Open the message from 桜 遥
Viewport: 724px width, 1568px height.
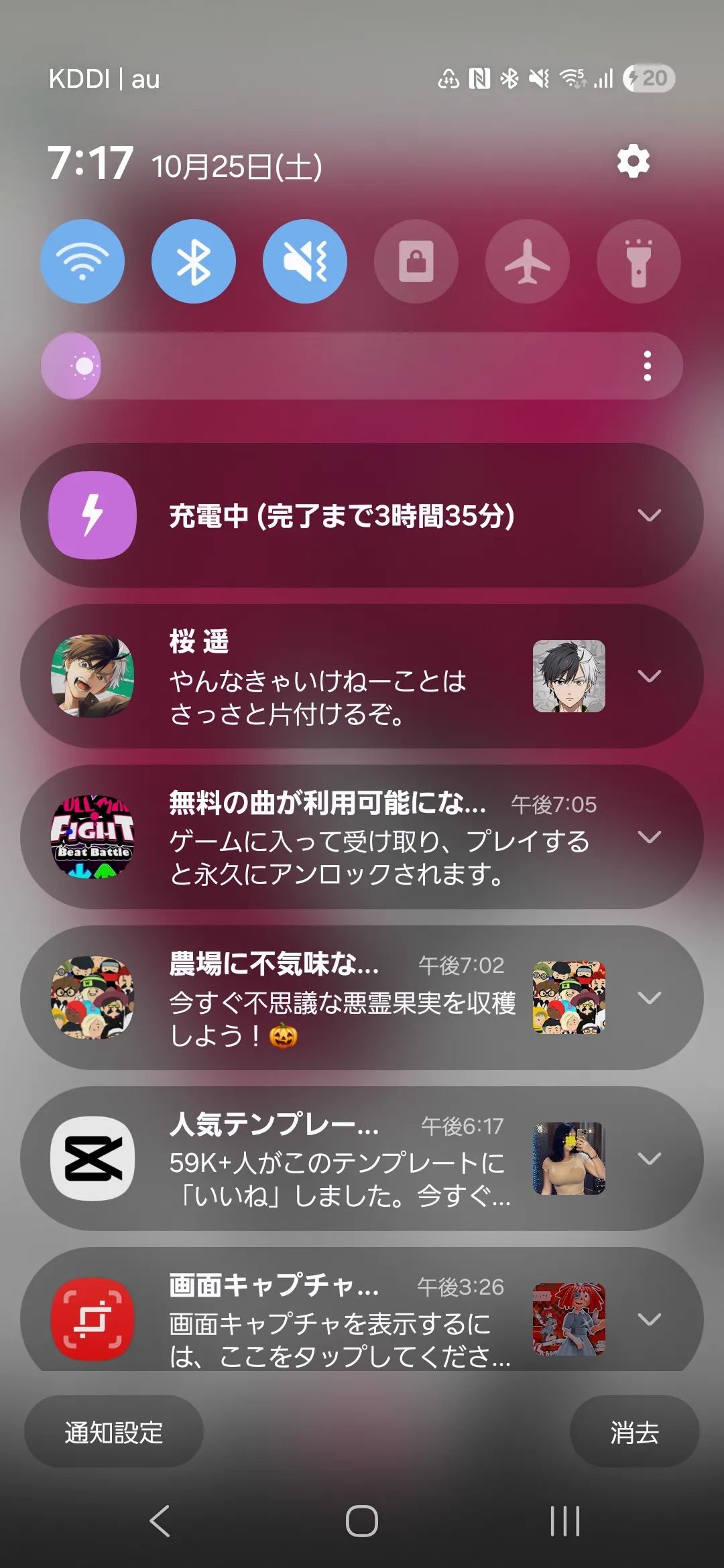pyautogui.click(x=362, y=676)
